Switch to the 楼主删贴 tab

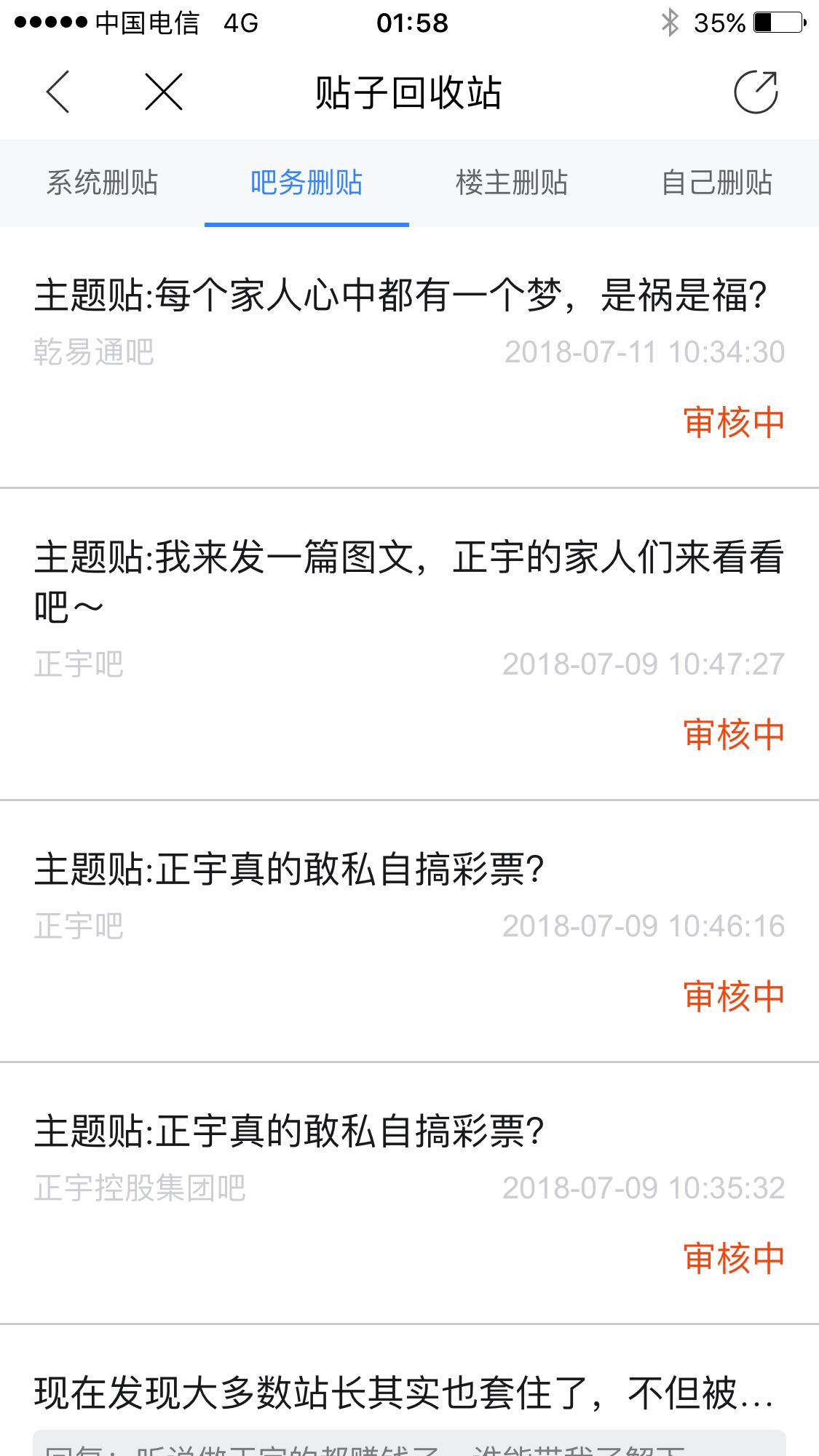[x=512, y=183]
